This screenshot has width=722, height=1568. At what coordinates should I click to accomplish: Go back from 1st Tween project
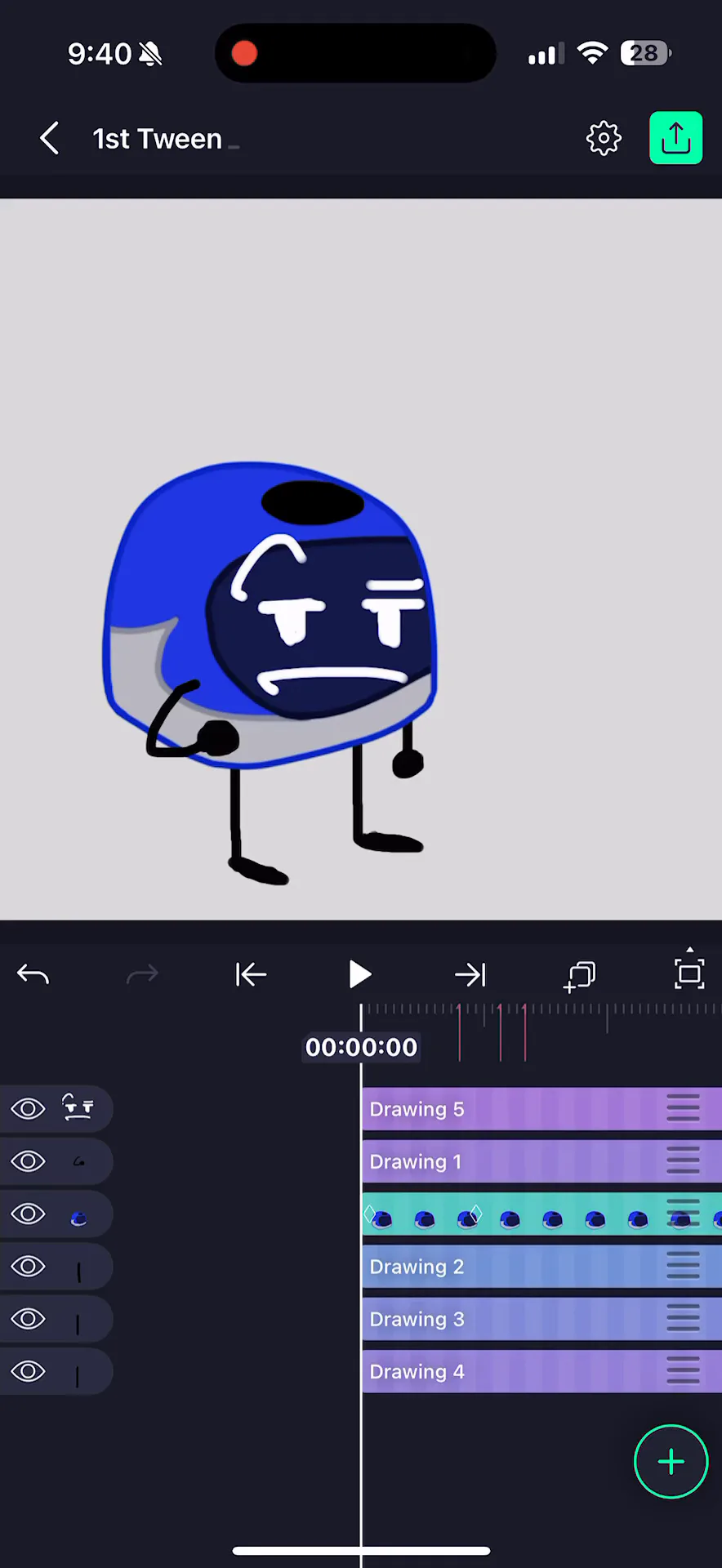[50, 139]
